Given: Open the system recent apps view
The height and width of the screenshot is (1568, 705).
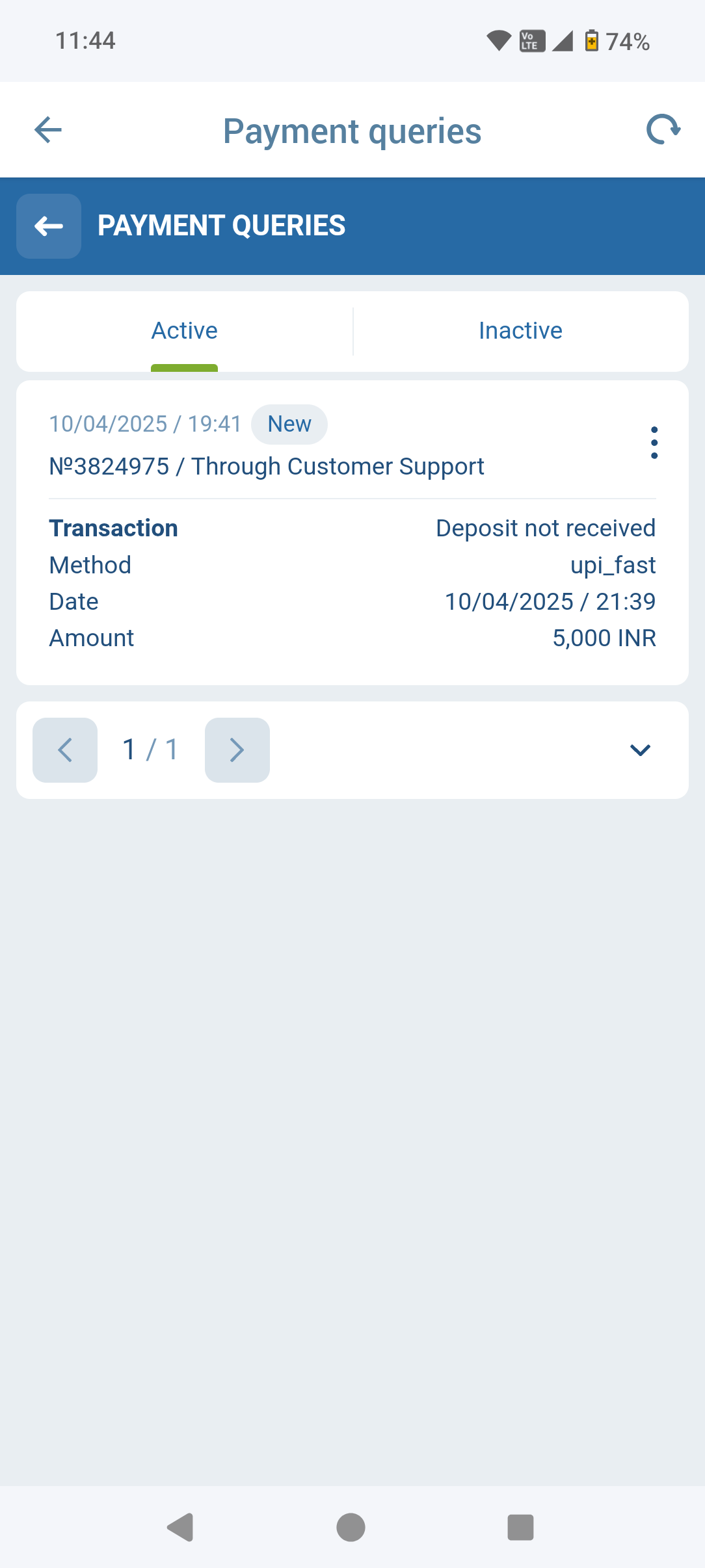Looking at the screenshot, I should pyautogui.click(x=520, y=1527).
